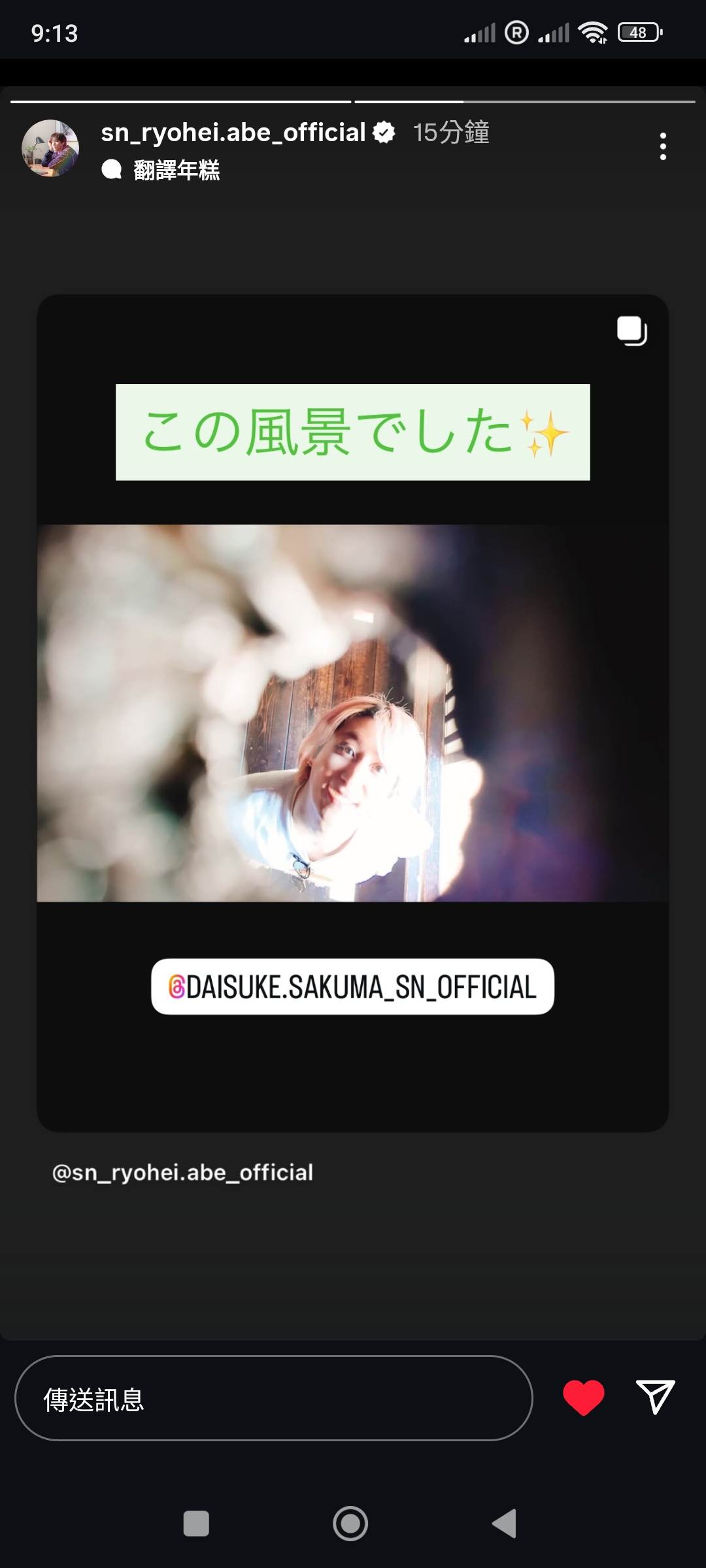Share this story with the paper plane icon
The height and width of the screenshot is (1568, 706).
tap(655, 1397)
